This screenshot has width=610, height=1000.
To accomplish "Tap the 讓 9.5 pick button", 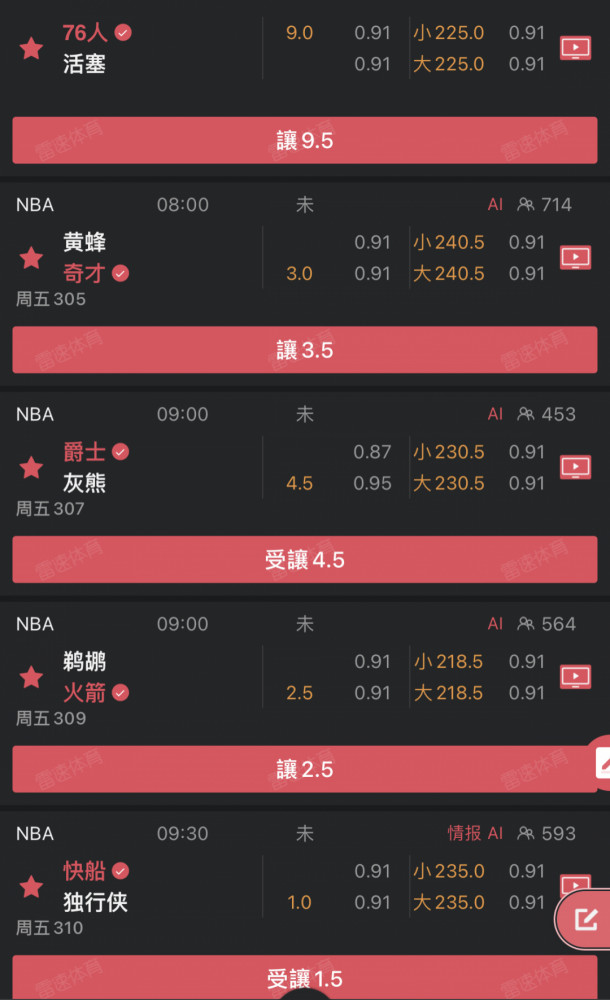I will coord(304,140).
